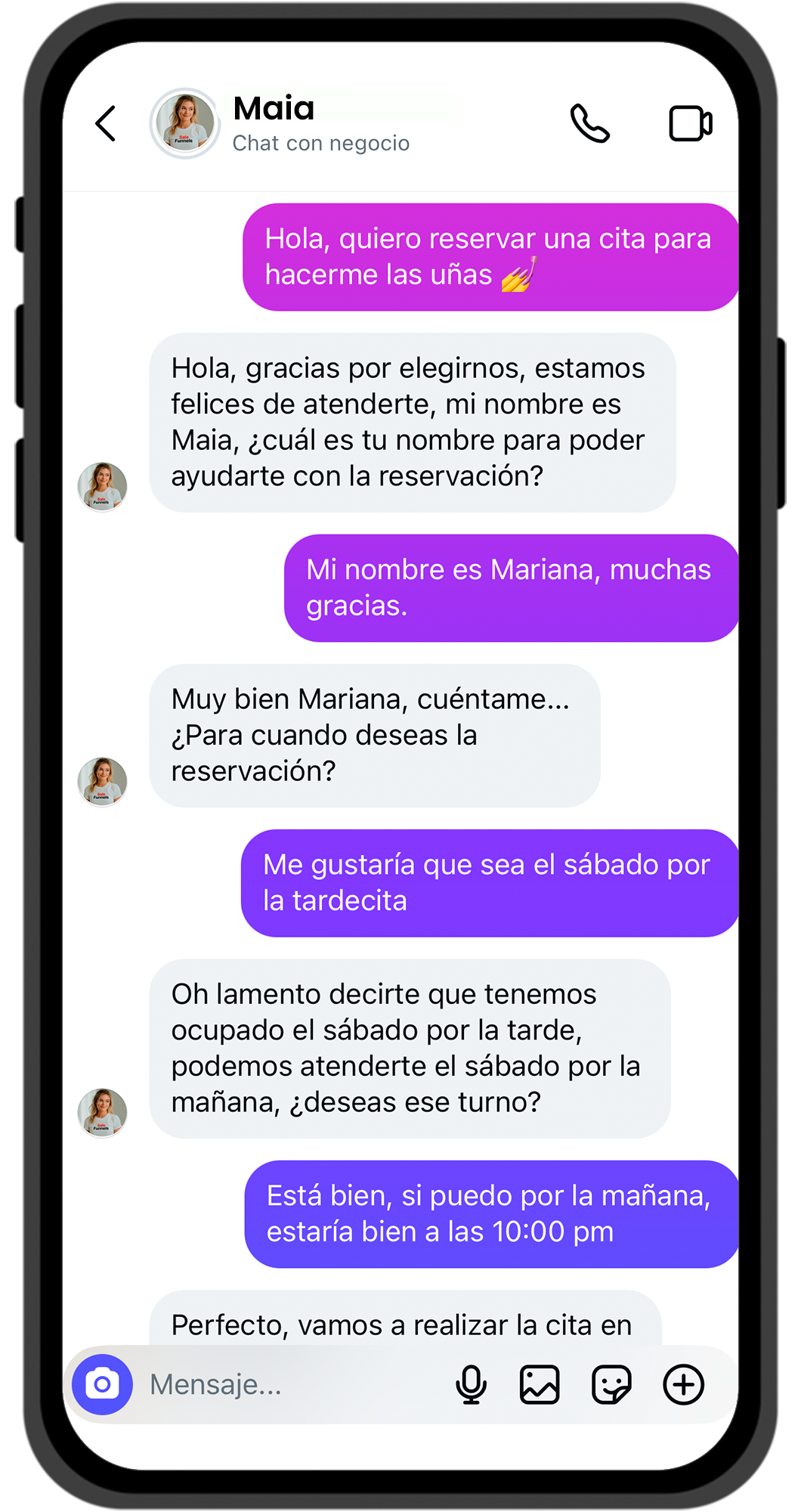The height and width of the screenshot is (1512, 801).
Task: Open more options plus icon
Action: 683,1384
